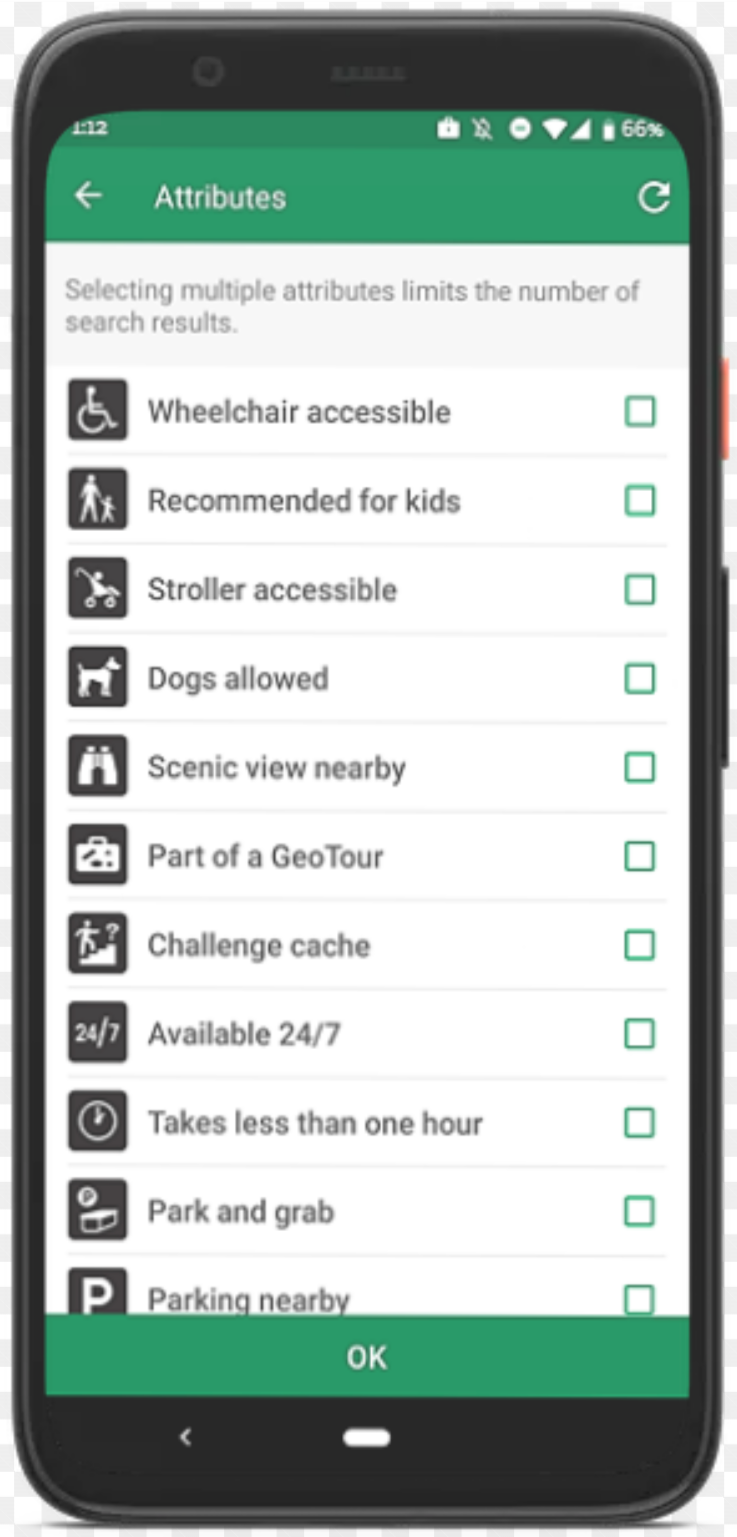737x1537 pixels.
Task: Tick Takes less than one hour
Action: point(640,1122)
